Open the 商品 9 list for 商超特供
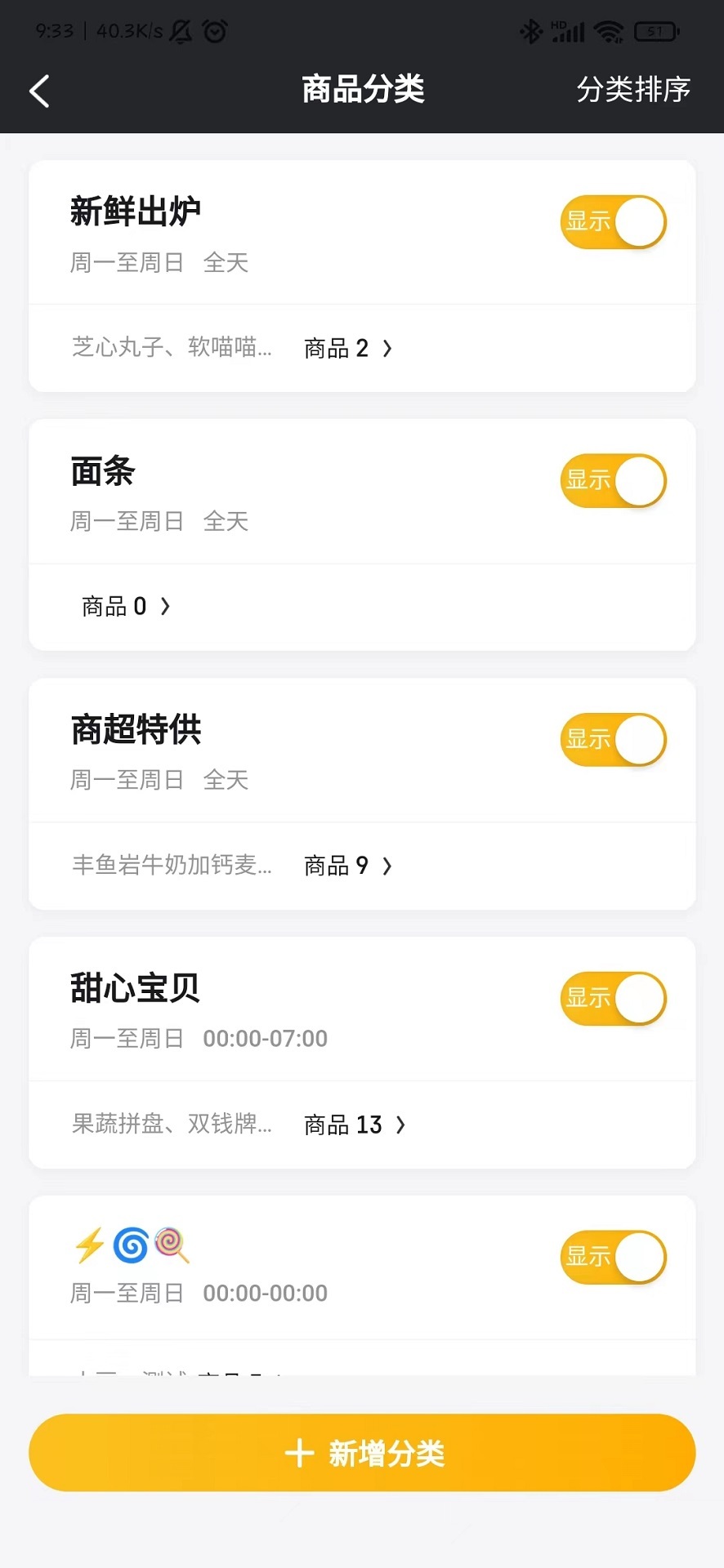Screen dimensions: 724x1568 click(349, 866)
